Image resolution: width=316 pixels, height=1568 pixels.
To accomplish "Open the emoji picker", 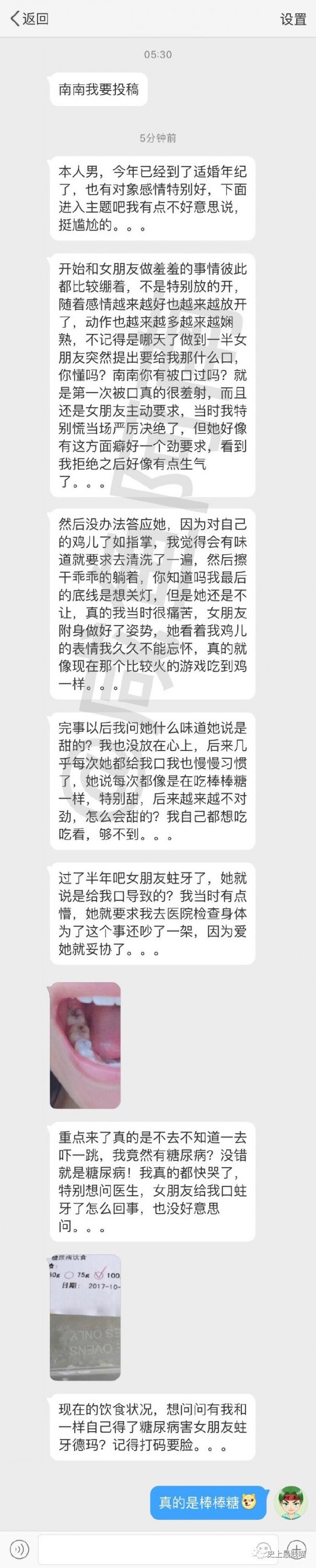I will point(264,1548).
